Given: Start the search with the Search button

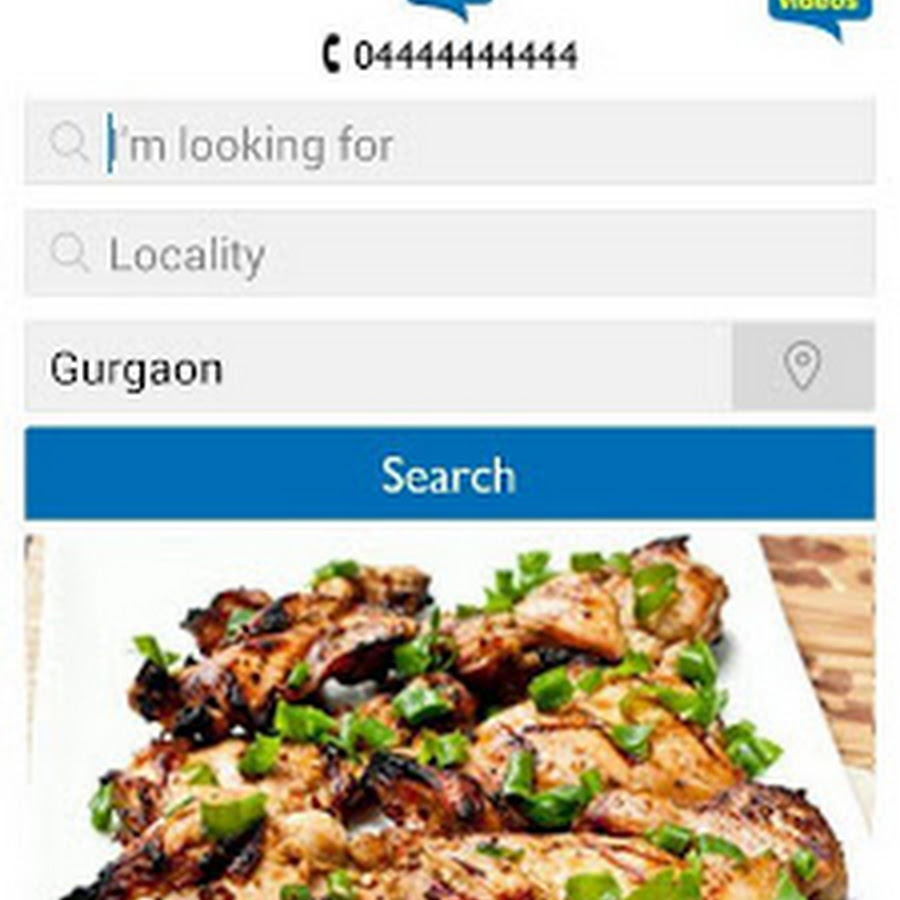Looking at the screenshot, I should (449, 474).
